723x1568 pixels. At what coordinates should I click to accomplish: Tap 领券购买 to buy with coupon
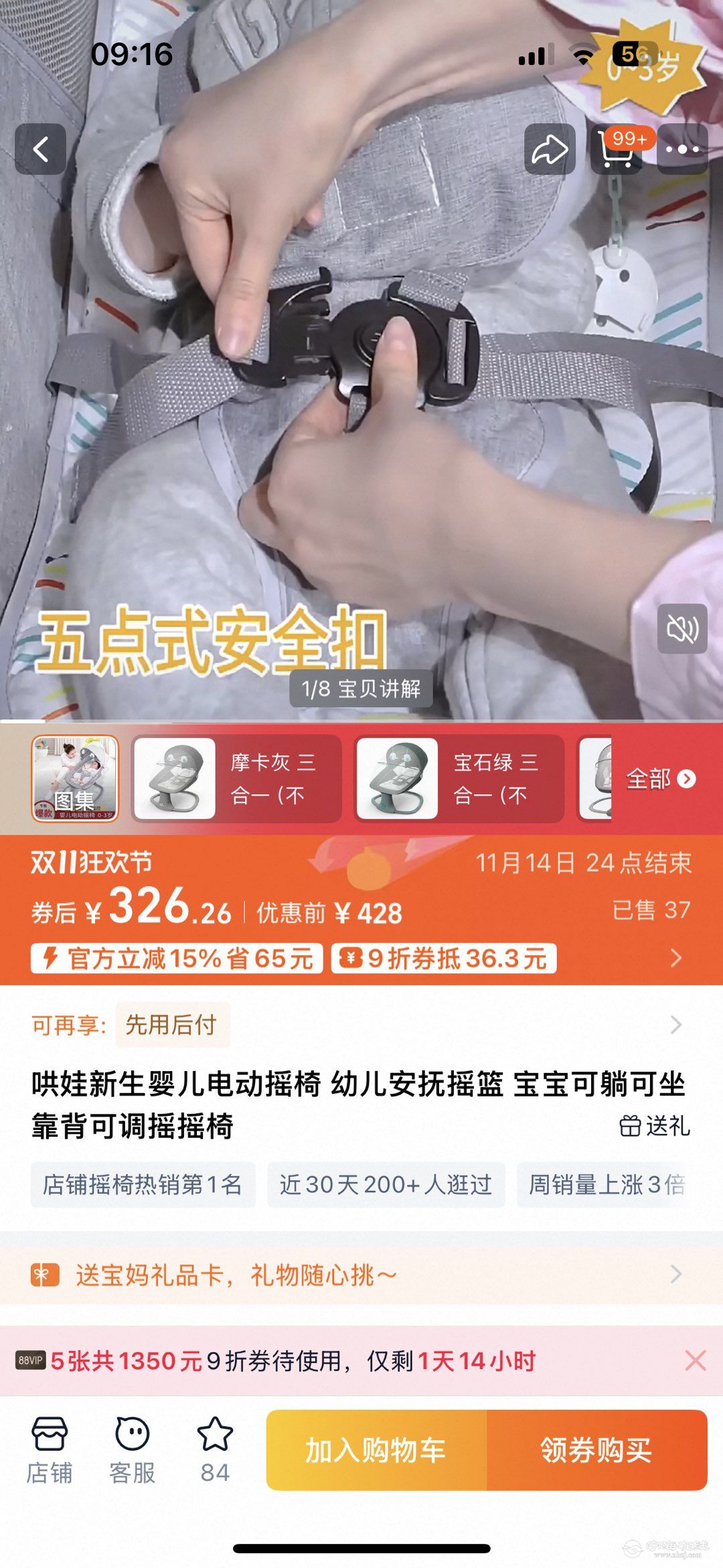pyautogui.click(x=596, y=1449)
